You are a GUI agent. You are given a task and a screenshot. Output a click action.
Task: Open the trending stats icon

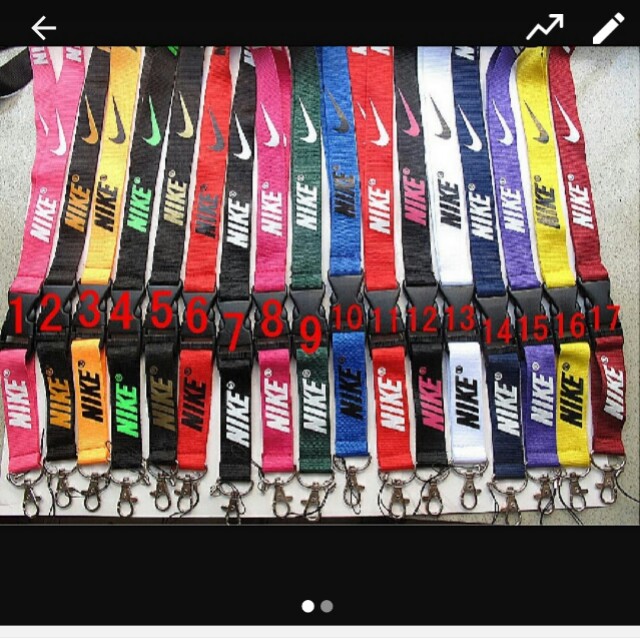coord(545,28)
